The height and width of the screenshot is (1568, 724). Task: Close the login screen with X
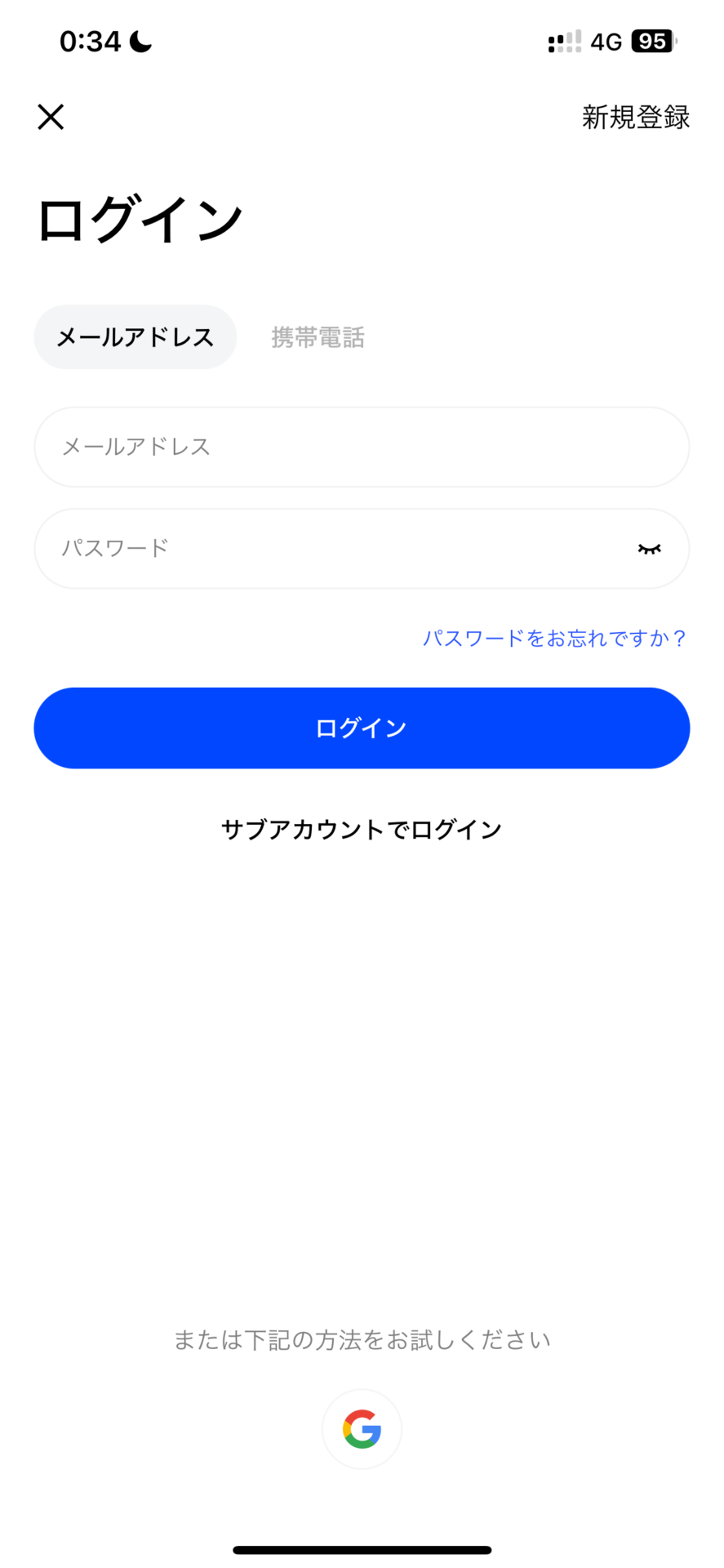(51, 117)
